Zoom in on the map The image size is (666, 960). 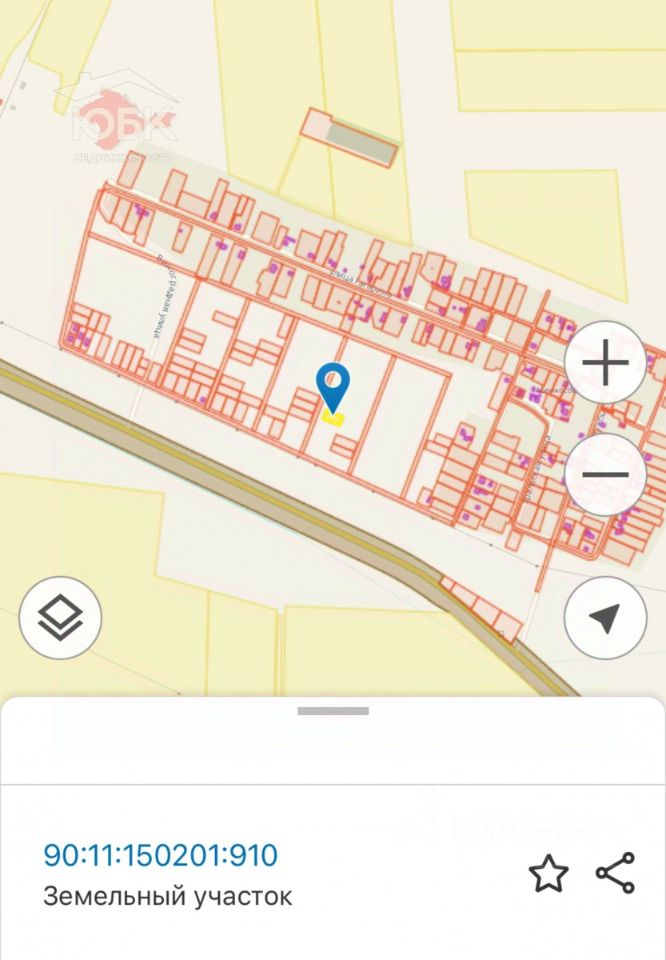[x=605, y=363]
